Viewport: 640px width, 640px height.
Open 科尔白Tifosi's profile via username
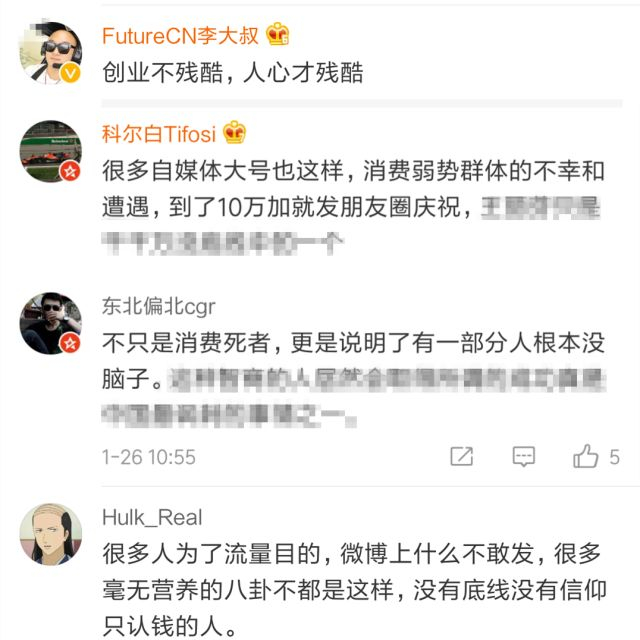(159, 134)
